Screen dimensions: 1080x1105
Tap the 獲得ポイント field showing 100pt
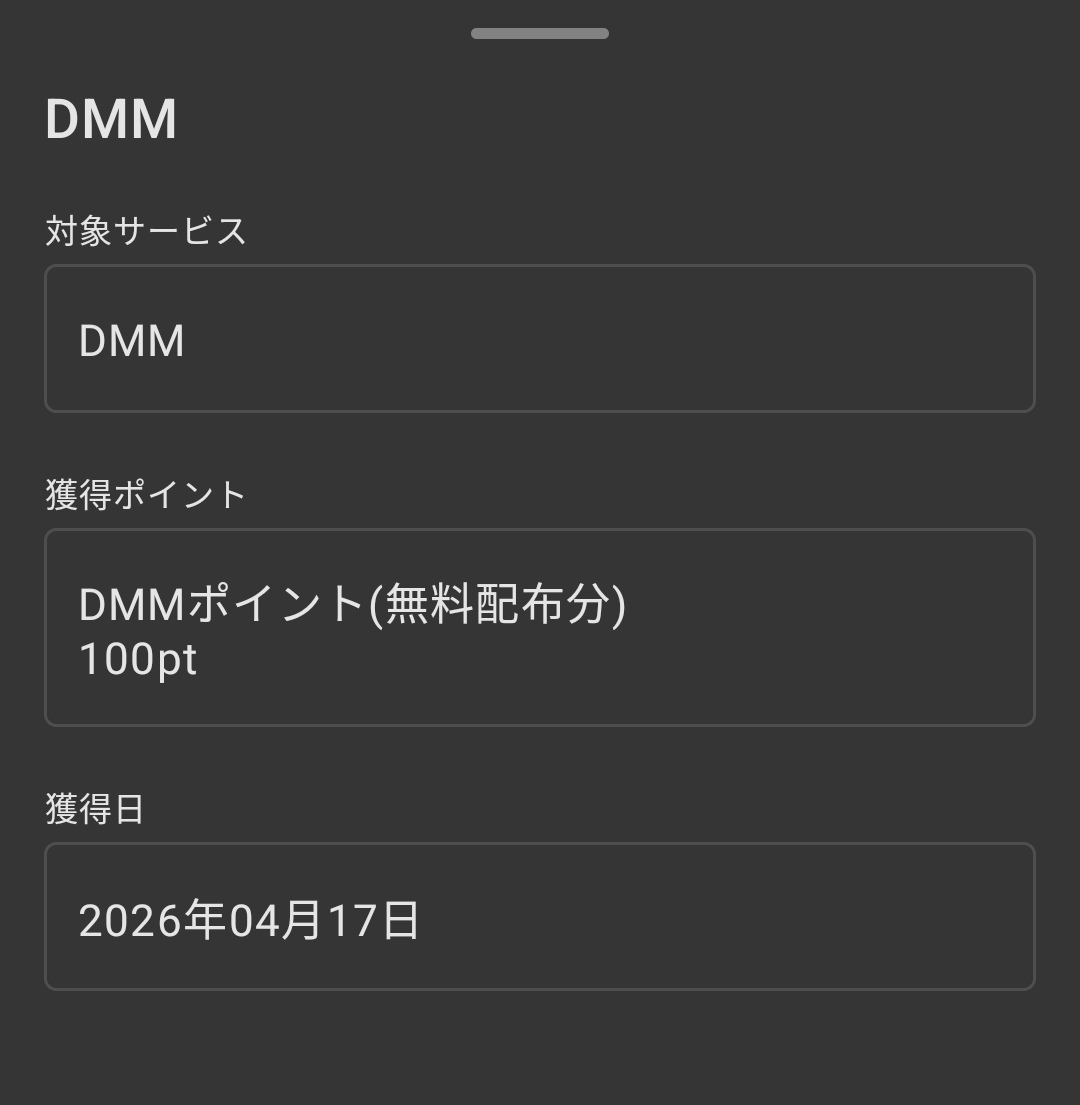click(540, 628)
